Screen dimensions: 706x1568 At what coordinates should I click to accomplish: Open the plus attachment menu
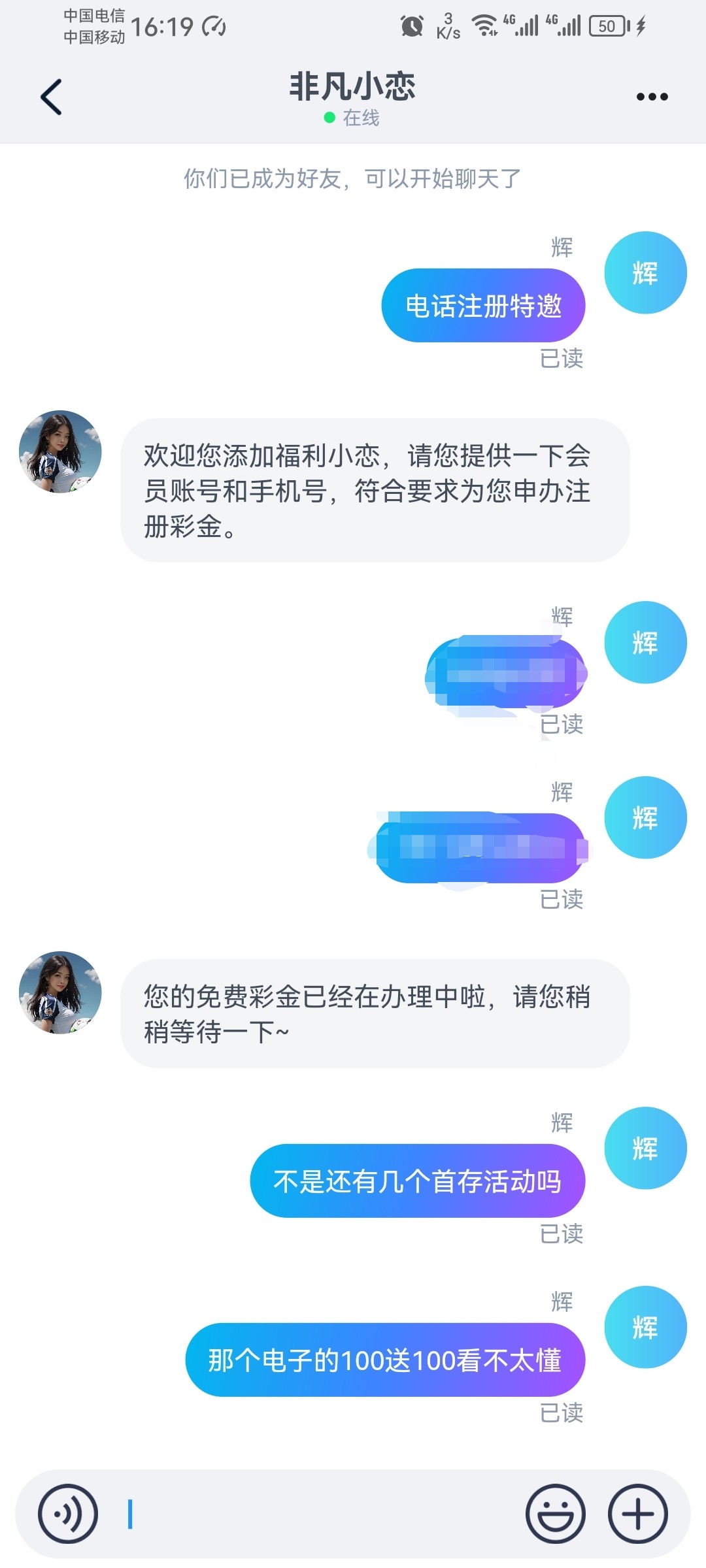click(x=637, y=1514)
